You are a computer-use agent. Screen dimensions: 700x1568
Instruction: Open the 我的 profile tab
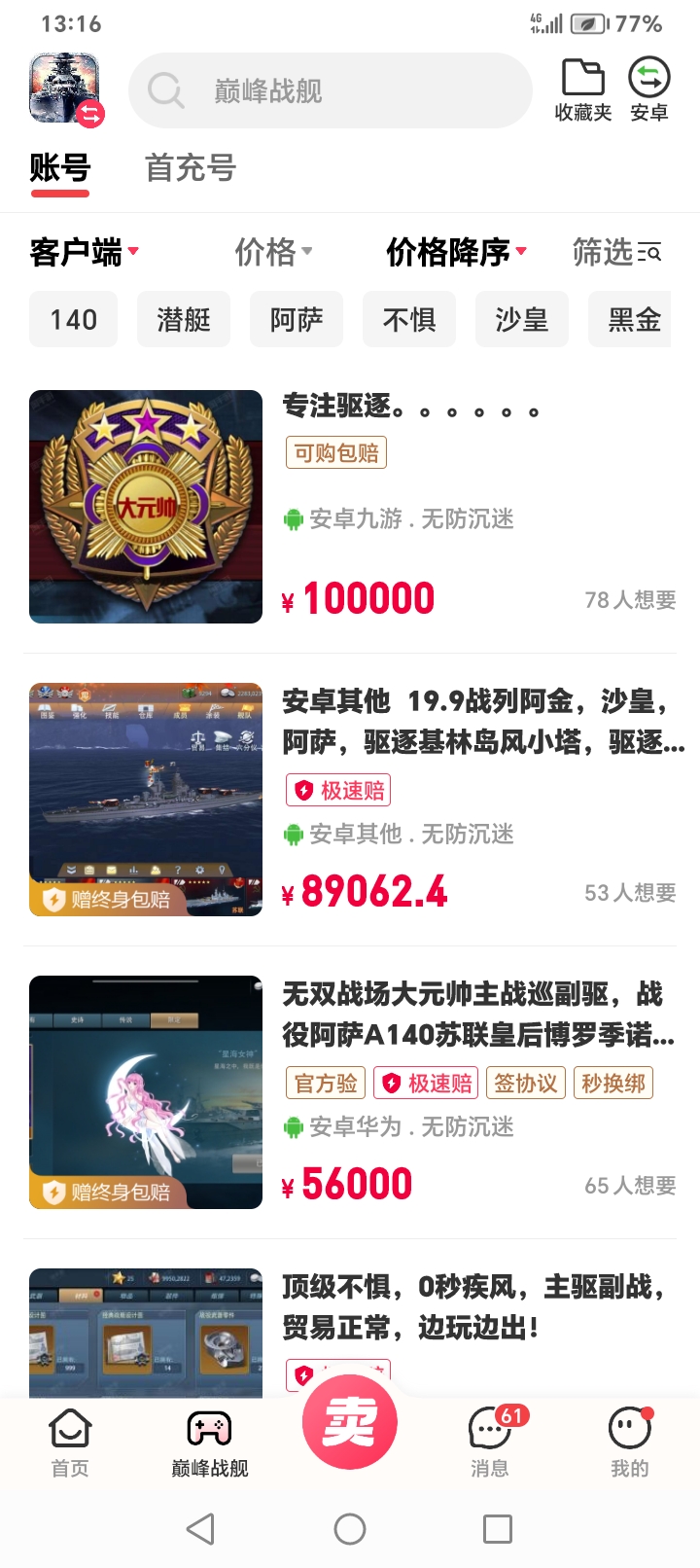pyautogui.click(x=629, y=1442)
